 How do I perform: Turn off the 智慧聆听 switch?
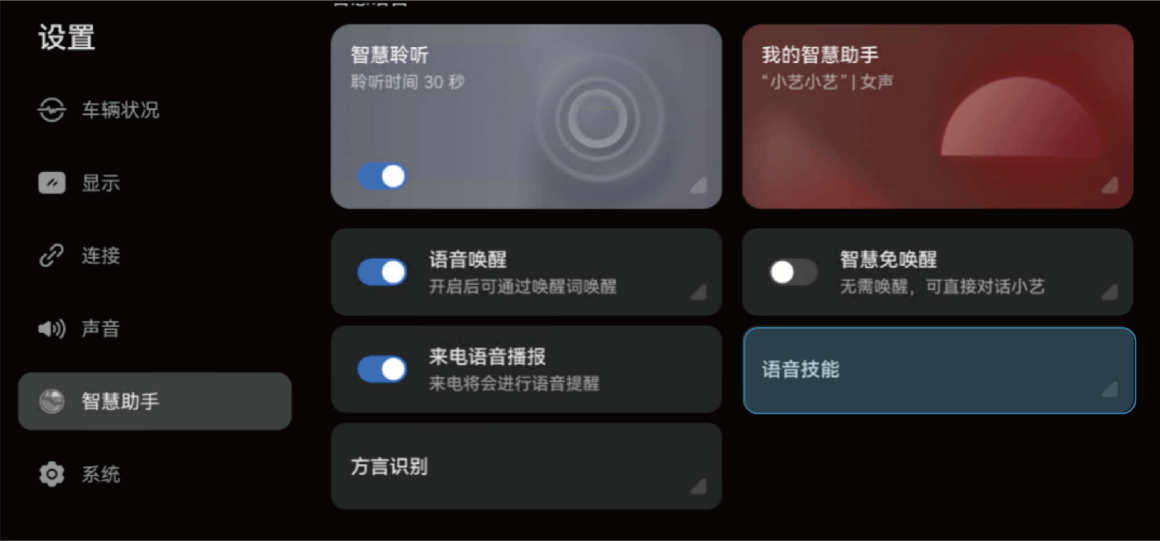click(x=382, y=177)
